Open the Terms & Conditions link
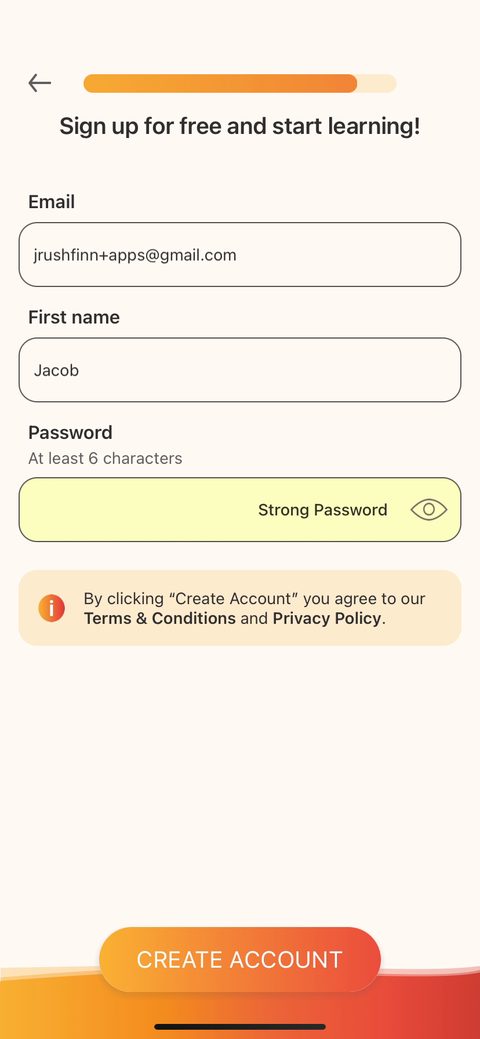480x1039 pixels. pyautogui.click(x=160, y=618)
